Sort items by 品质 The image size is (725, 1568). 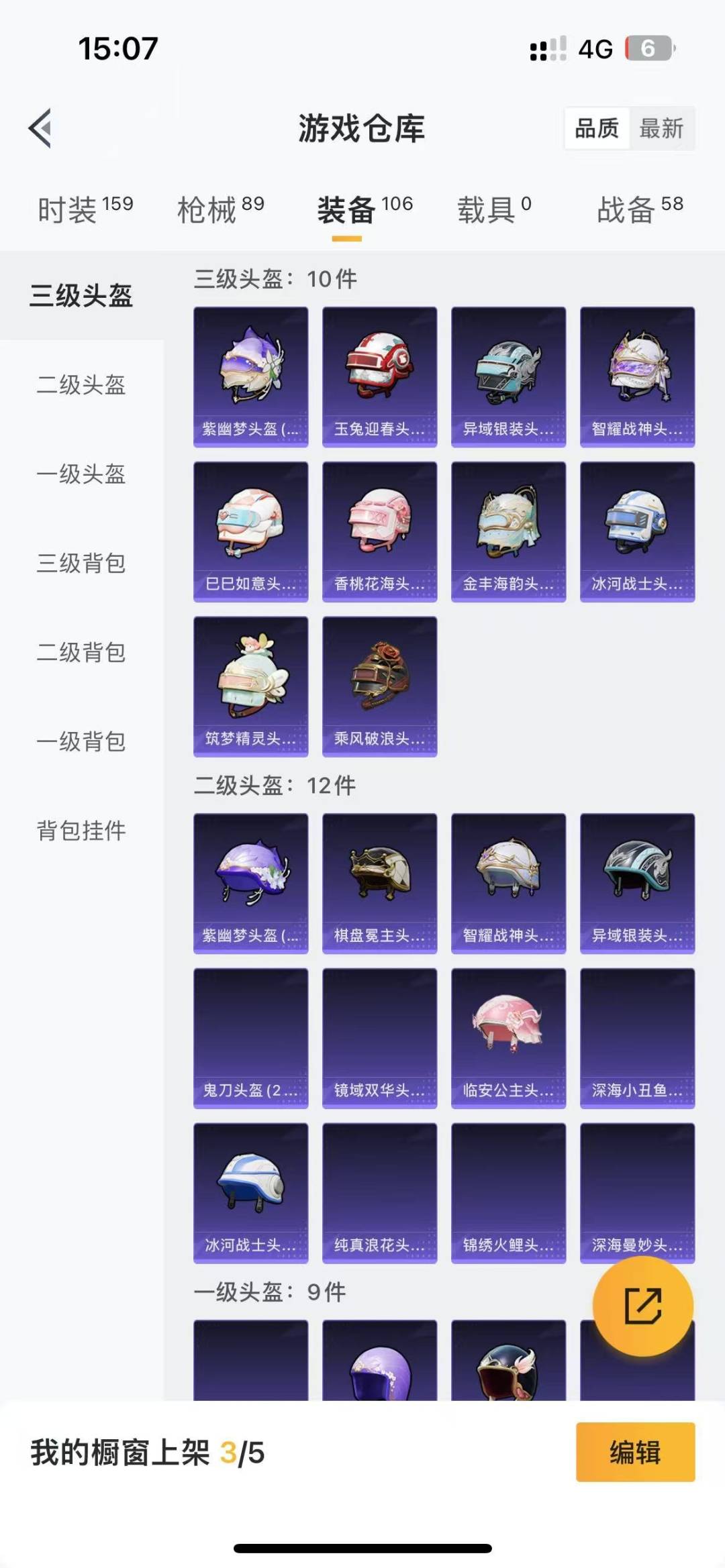point(597,128)
